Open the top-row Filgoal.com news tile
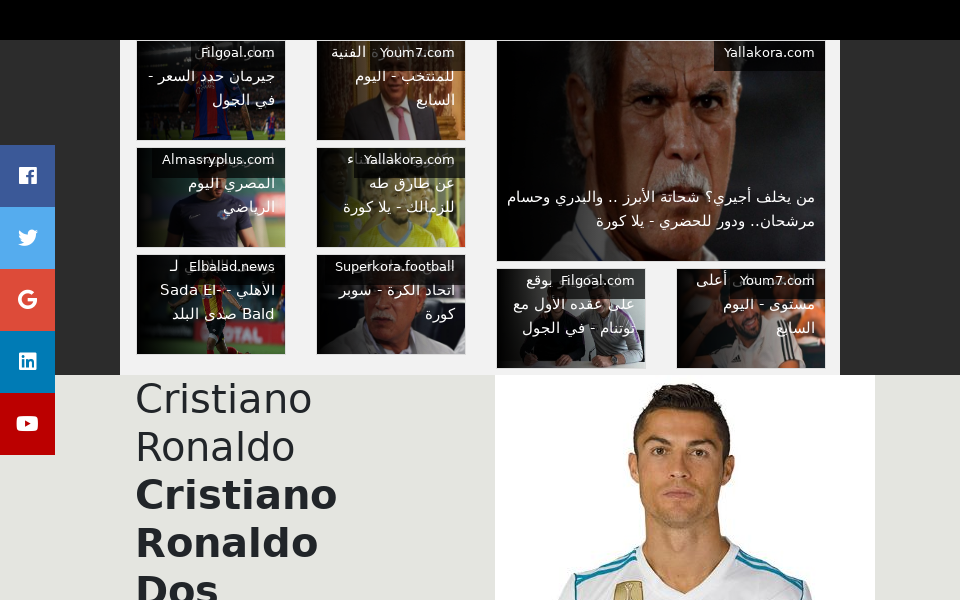This screenshot has height=600, width=960. (x=211, y=90)
